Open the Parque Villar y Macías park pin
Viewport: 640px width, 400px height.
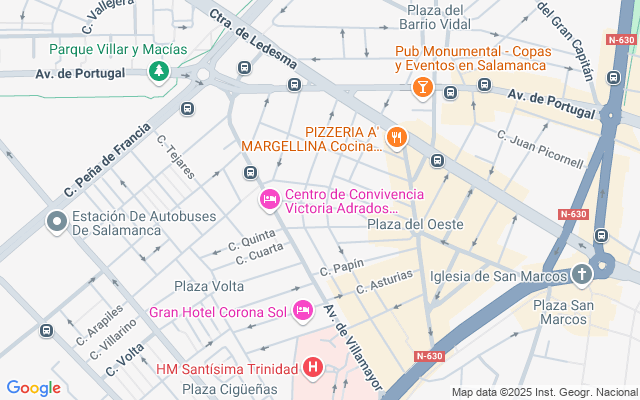pyautogui.click(x=159, y=72)
